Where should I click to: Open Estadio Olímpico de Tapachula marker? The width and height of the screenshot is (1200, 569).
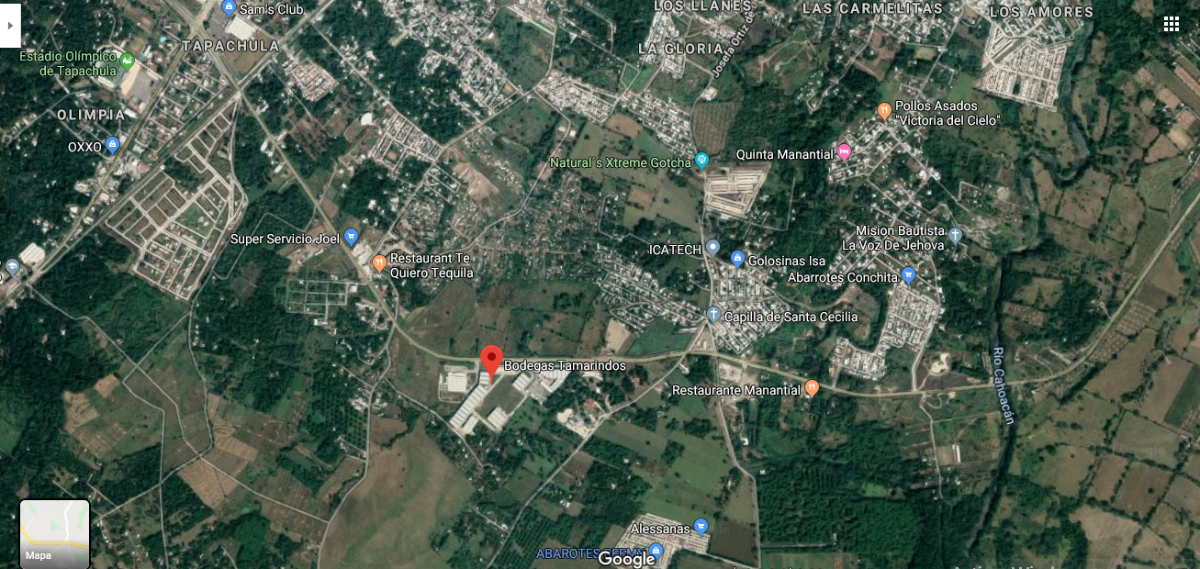[x=127, y=62]
